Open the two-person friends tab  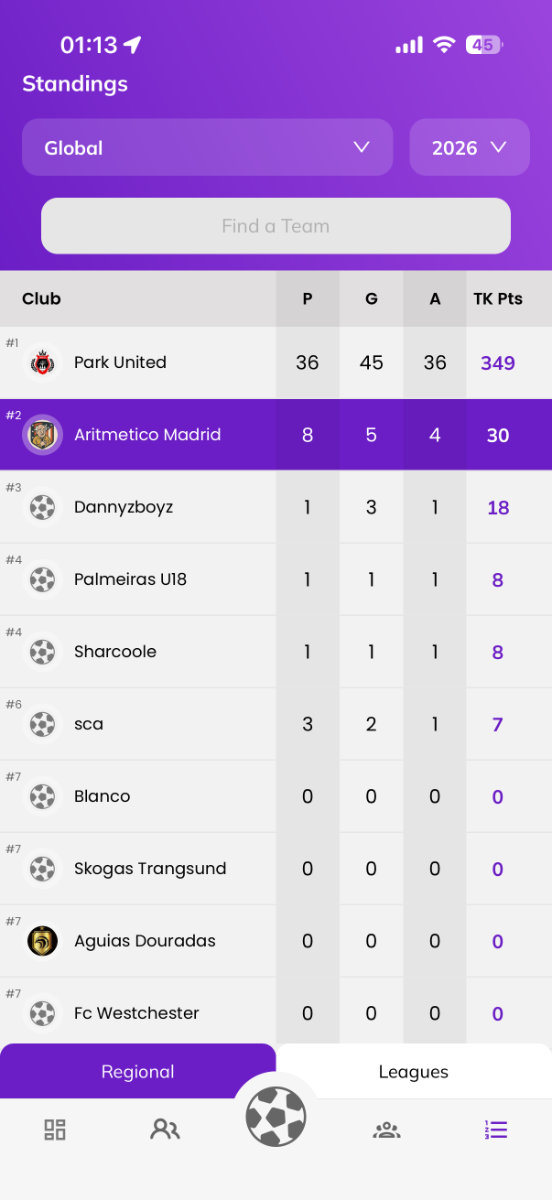(165, 1130)
